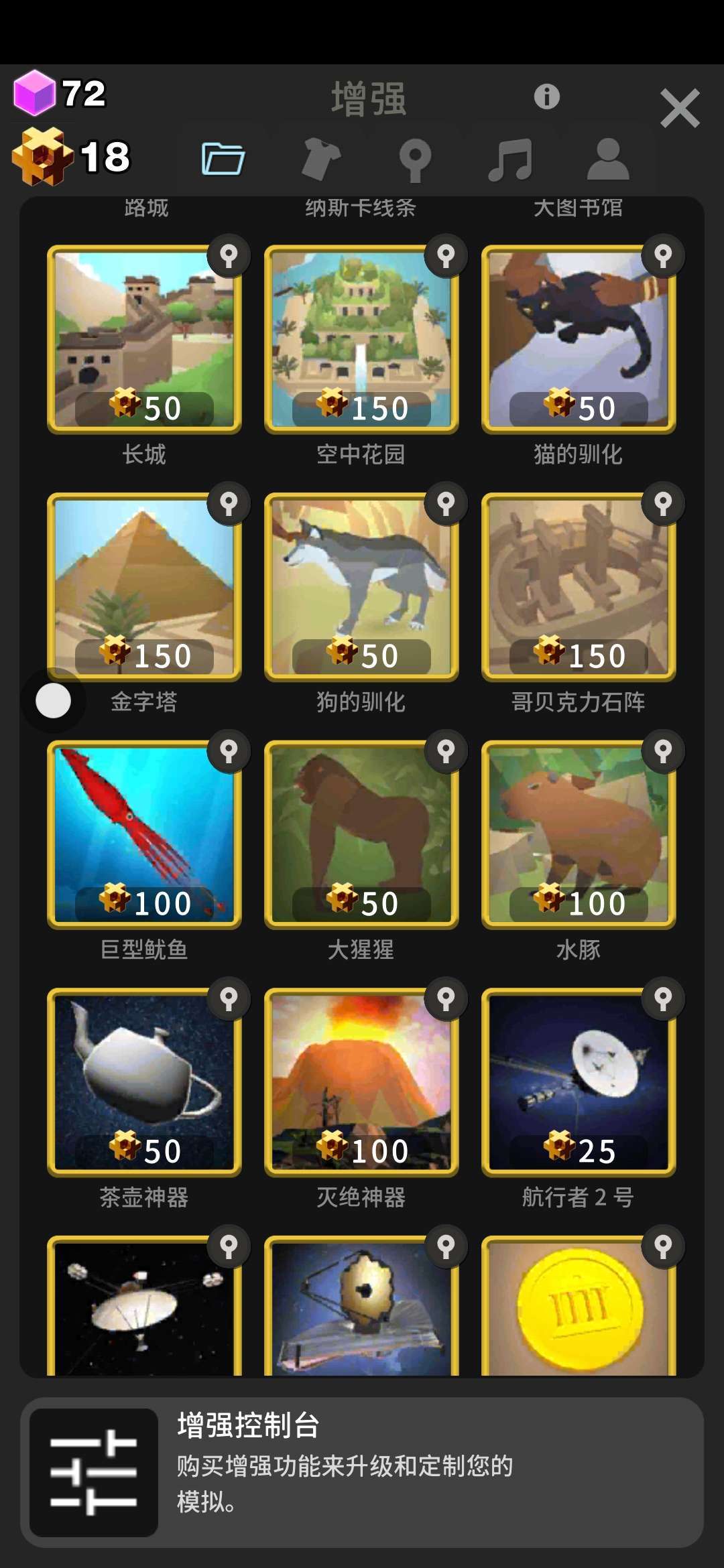The image size is (724, 1568).
Task: Select the 空中花园 card
Action: pyautogui.click(x=361, y=339)
